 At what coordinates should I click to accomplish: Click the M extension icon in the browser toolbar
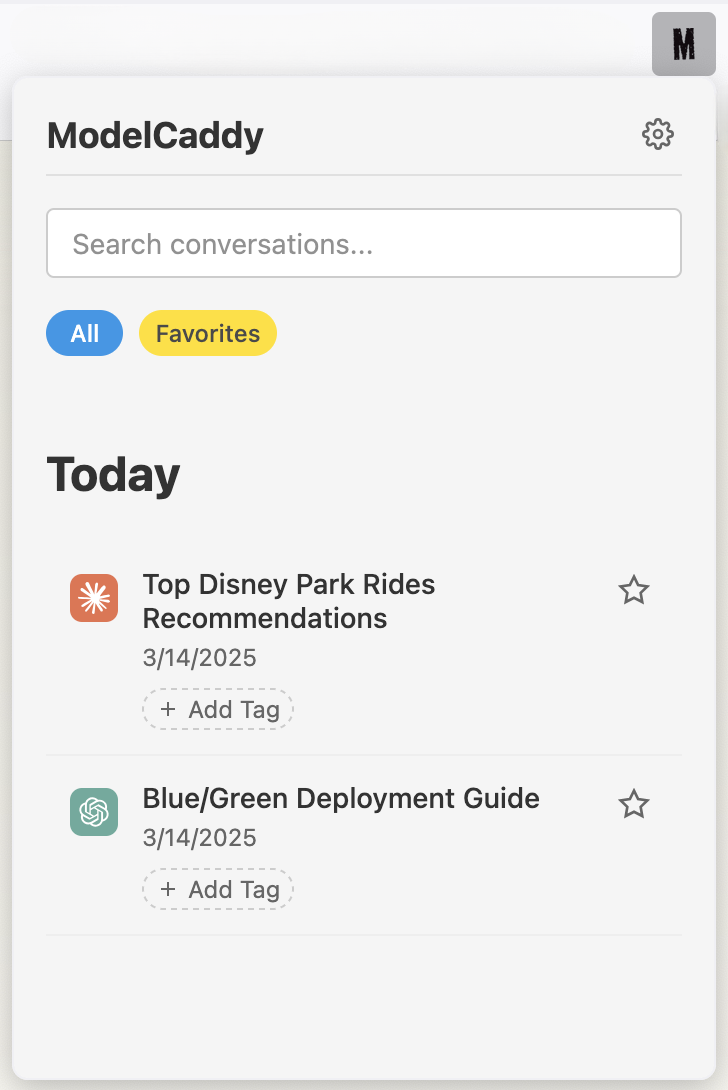(683, 45)
